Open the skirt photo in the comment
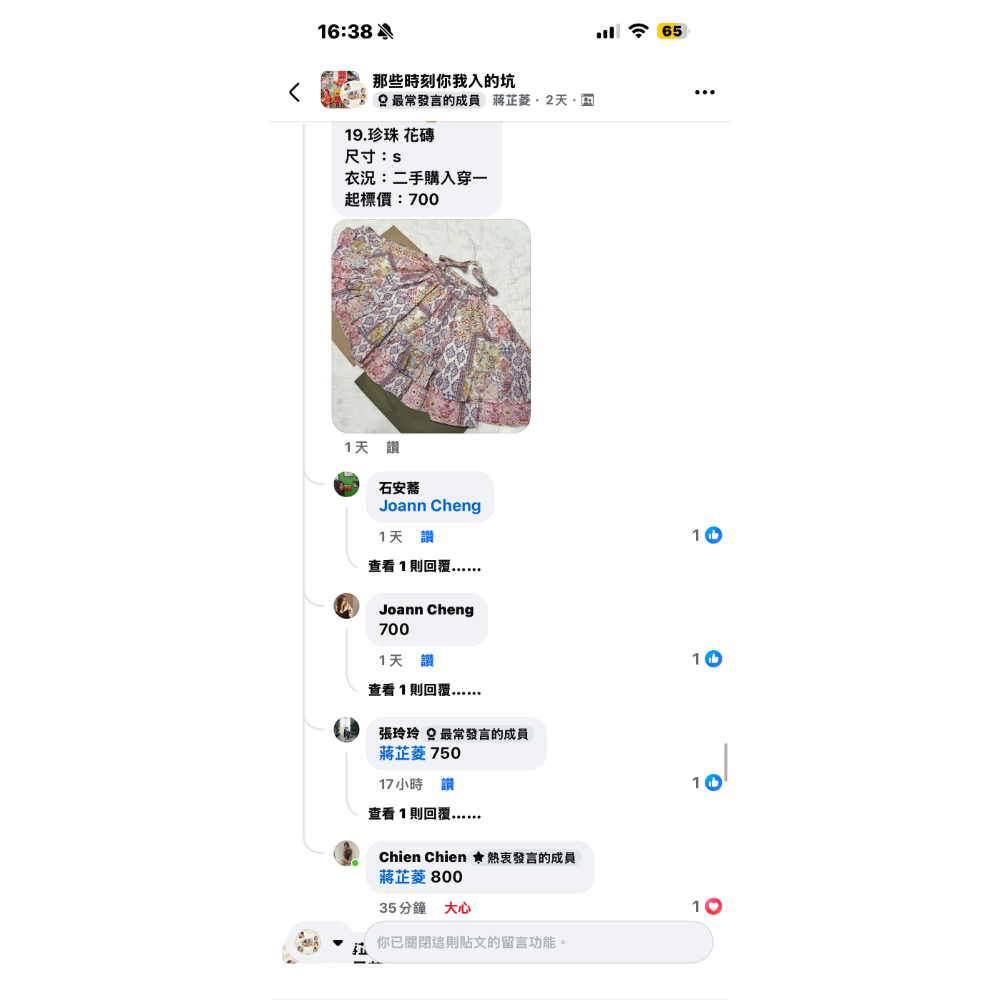 pyautogui.click(x=431, y=326)
